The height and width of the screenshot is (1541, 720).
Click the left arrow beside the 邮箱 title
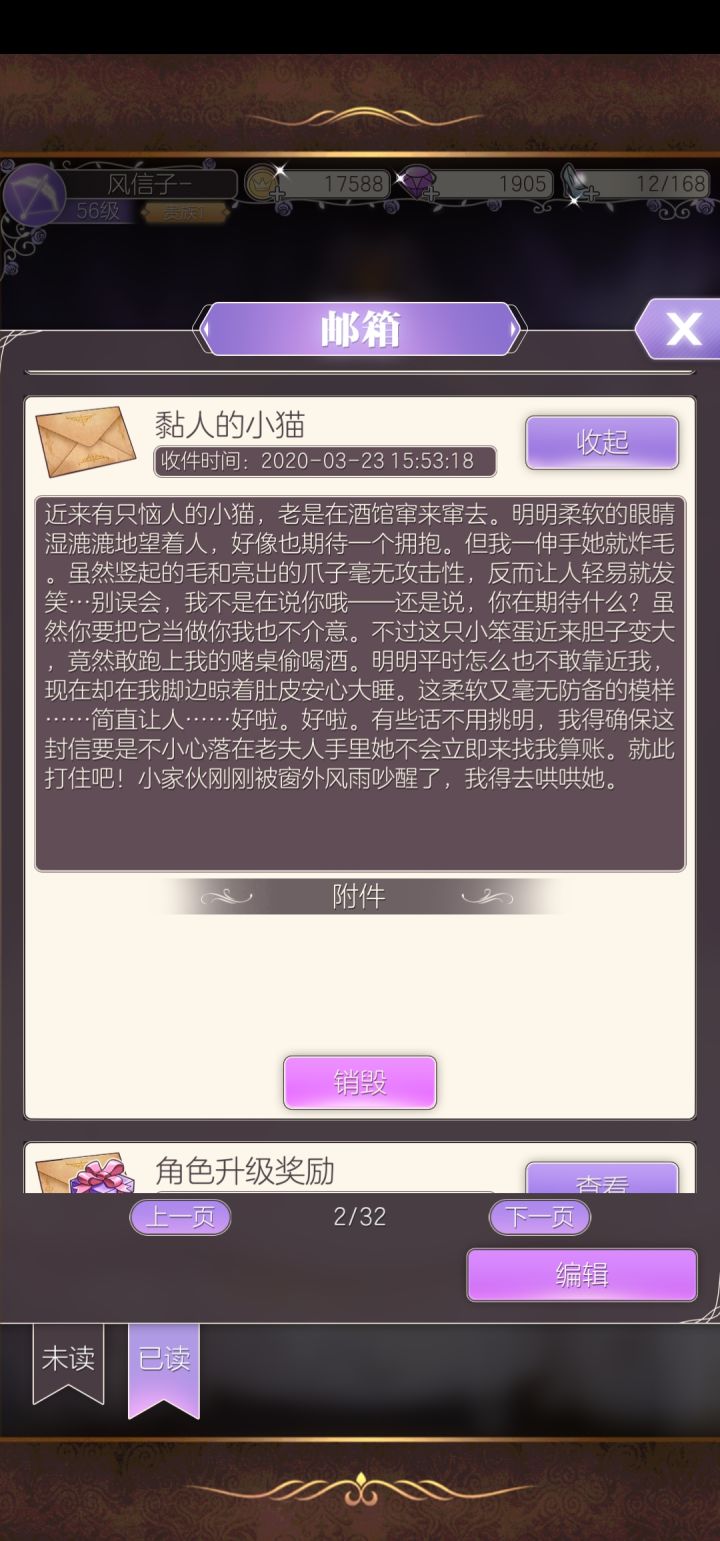(208, 330)
